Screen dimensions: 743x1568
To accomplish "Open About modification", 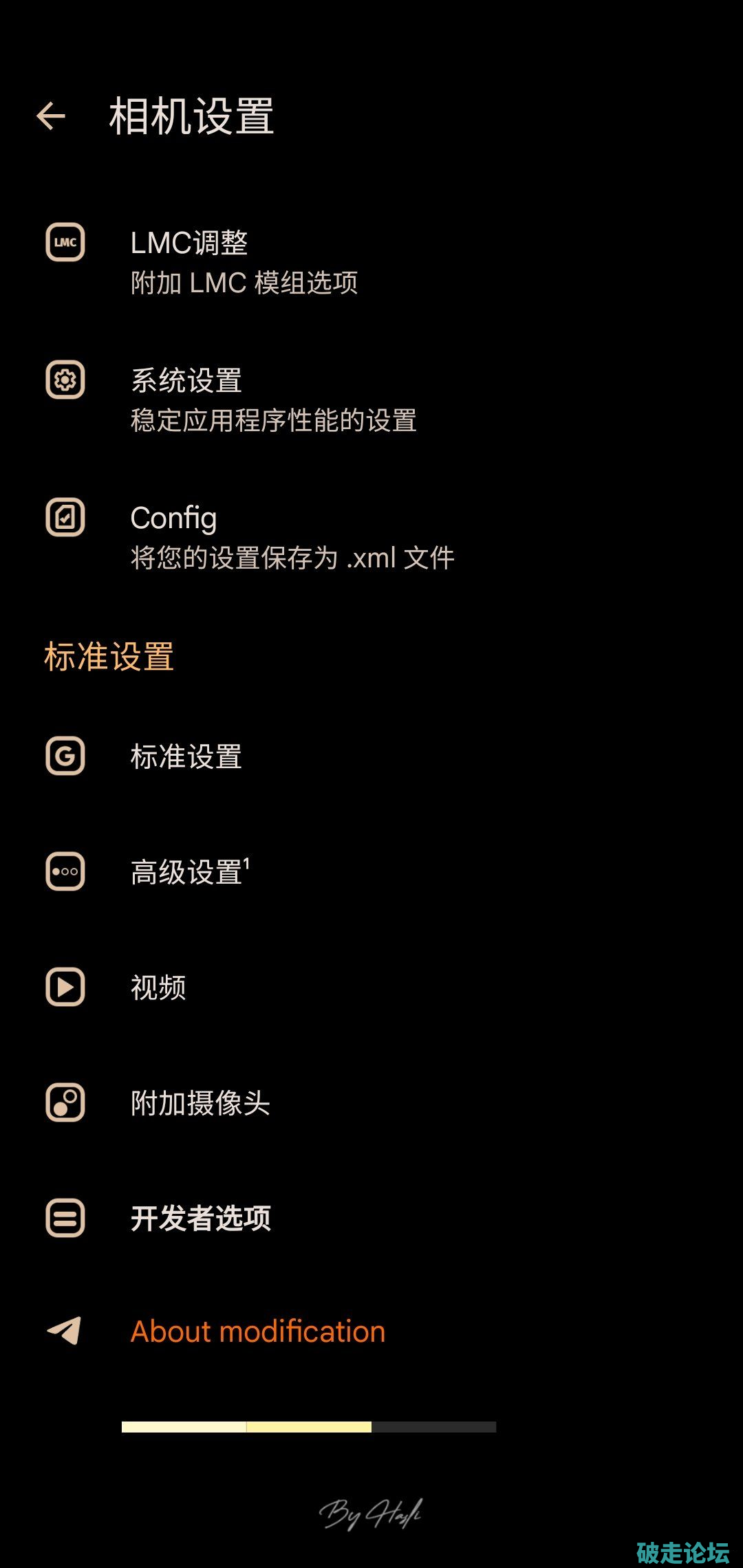I will point(257,1331).
